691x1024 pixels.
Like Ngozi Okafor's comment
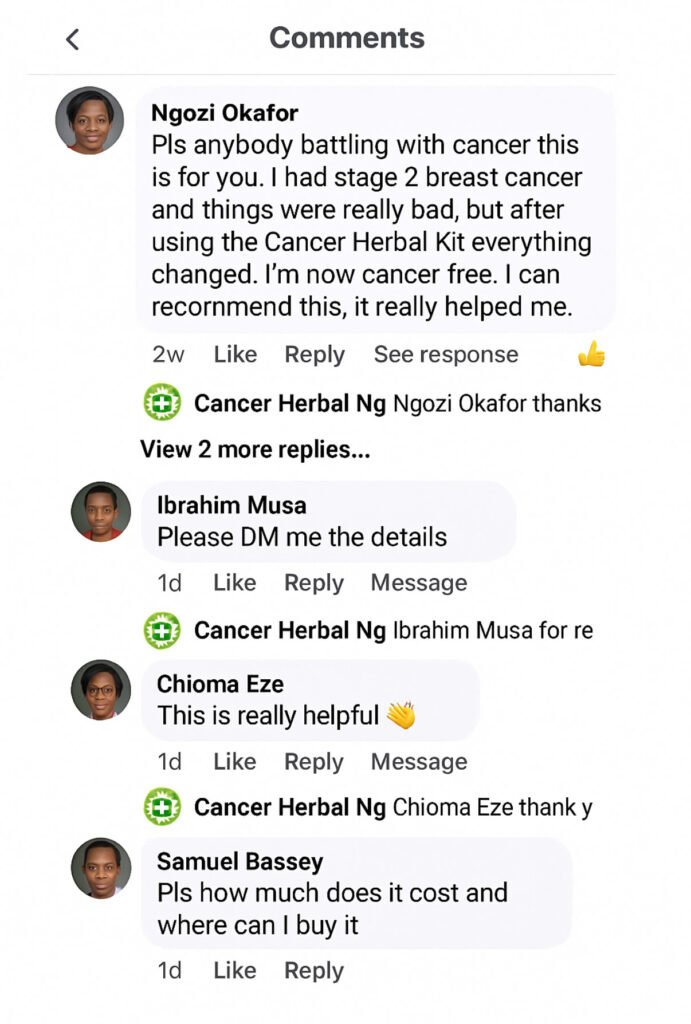click(235, 354)
